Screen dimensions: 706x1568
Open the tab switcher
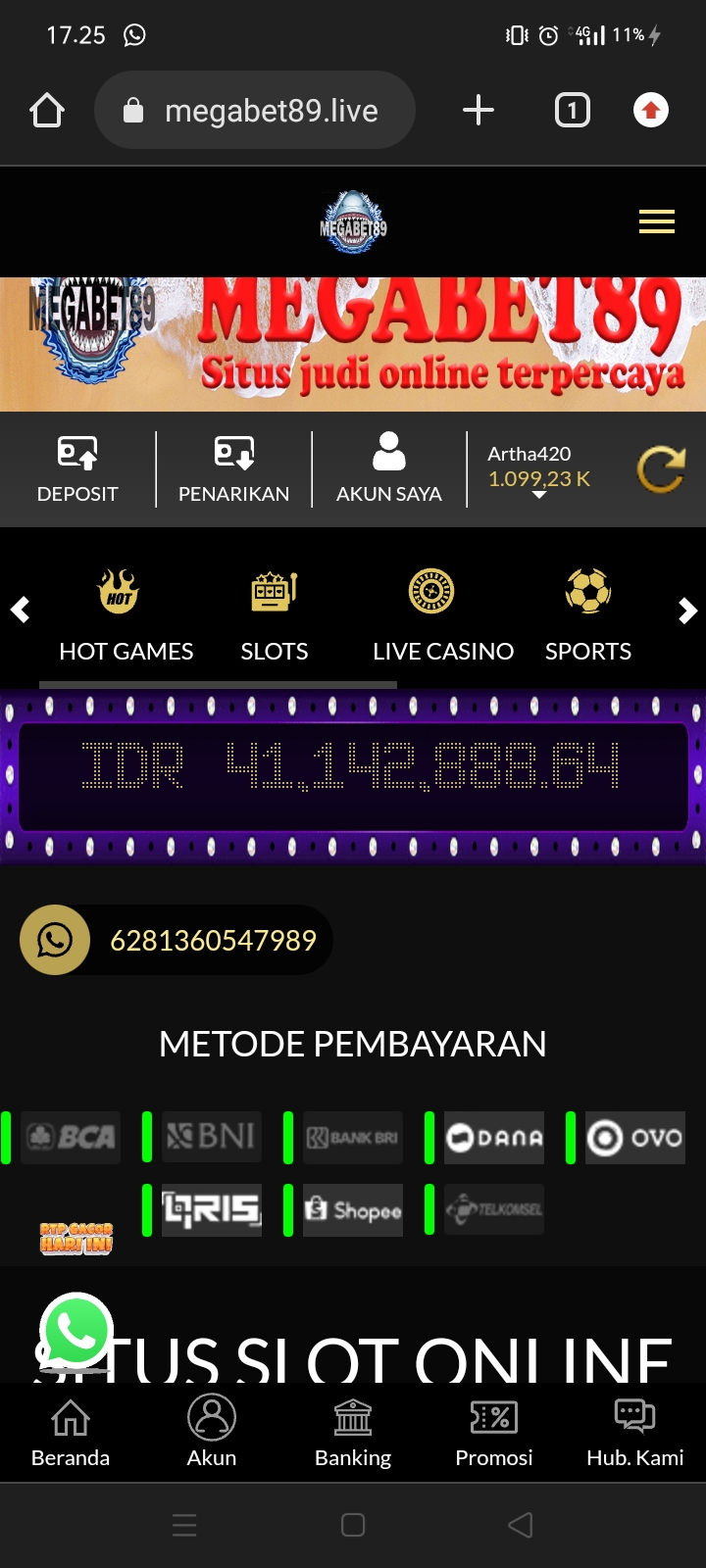click(573, 110)
